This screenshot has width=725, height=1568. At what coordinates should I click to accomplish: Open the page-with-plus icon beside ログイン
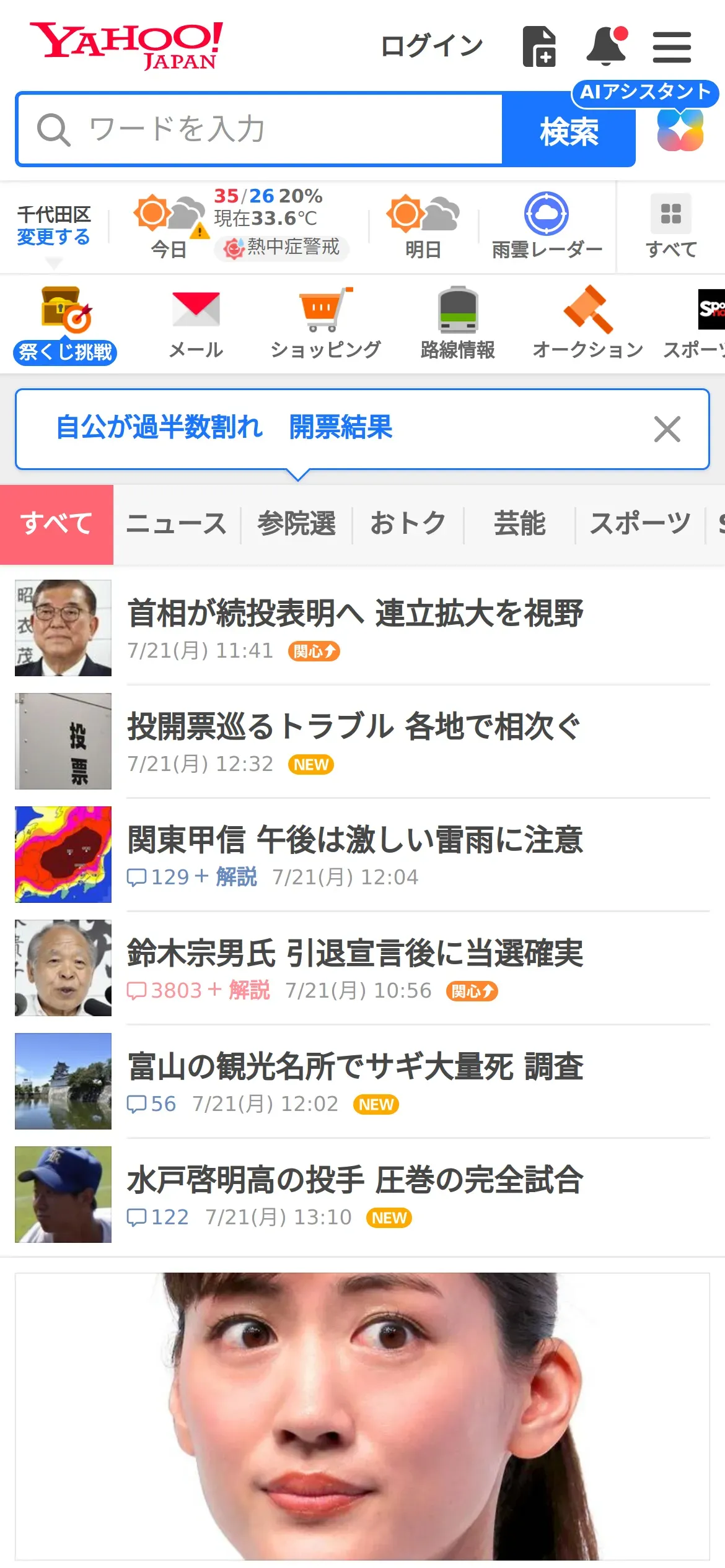(539, 46)
